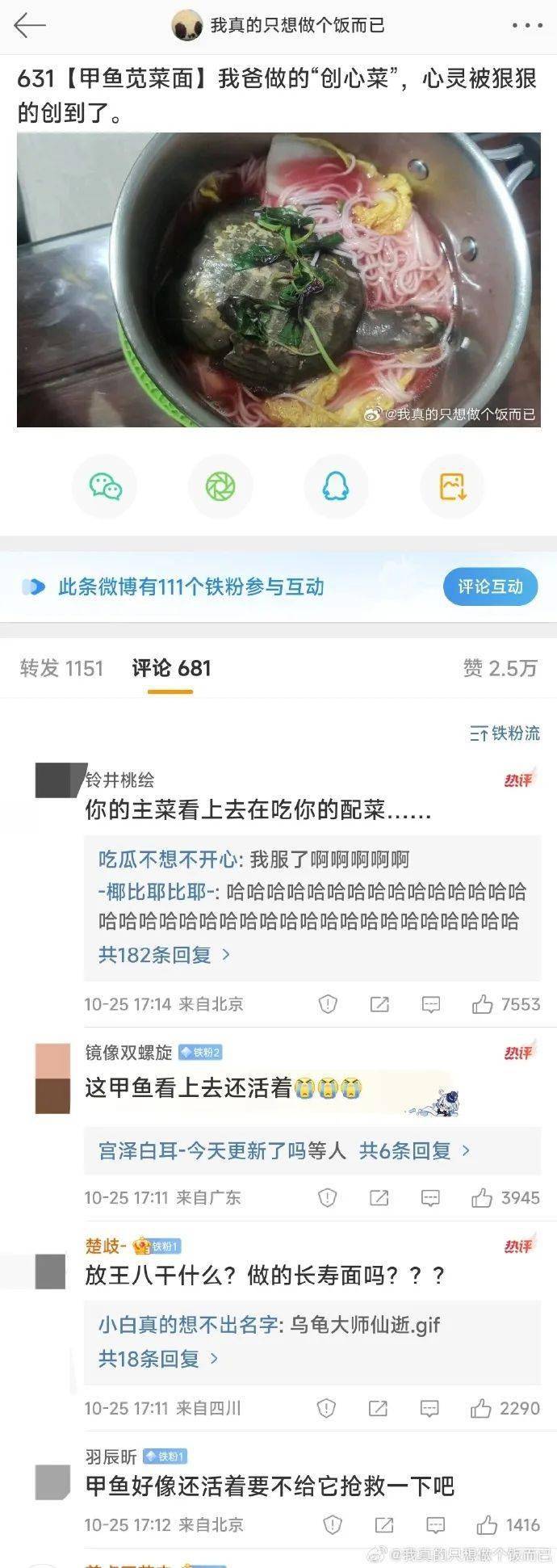Image resolution: width=557 pixels, height=1568 pixels.
Task: Expand 共18条回复 under 楚歧-'s comment
Action: tap(158, 1359)
